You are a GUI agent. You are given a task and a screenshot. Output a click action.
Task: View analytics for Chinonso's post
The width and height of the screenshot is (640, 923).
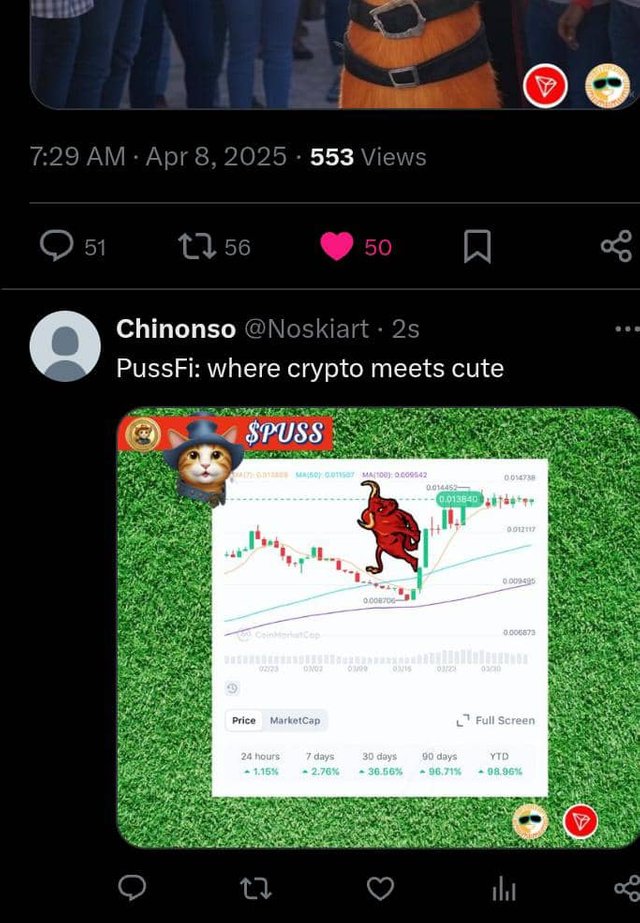(x=505, y=887)
